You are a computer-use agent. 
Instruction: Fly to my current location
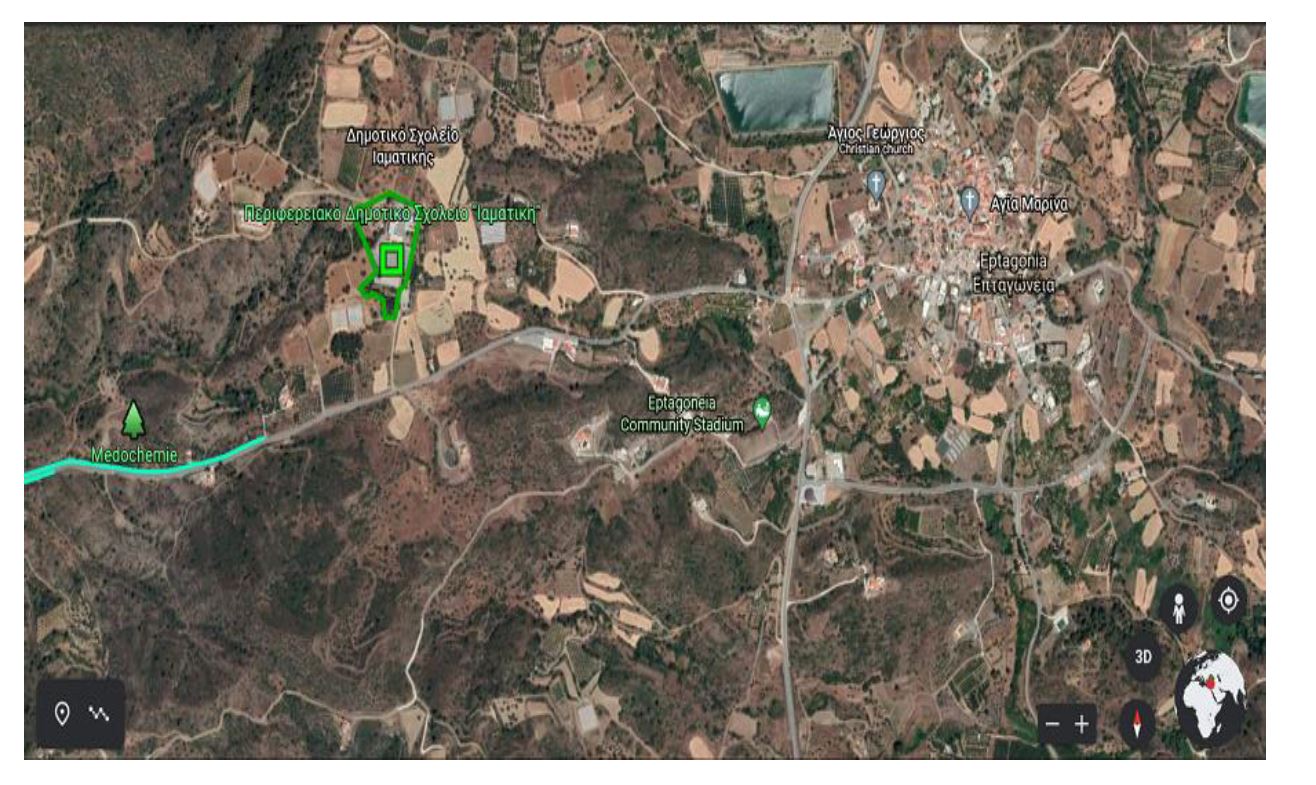coord(1229,601)
